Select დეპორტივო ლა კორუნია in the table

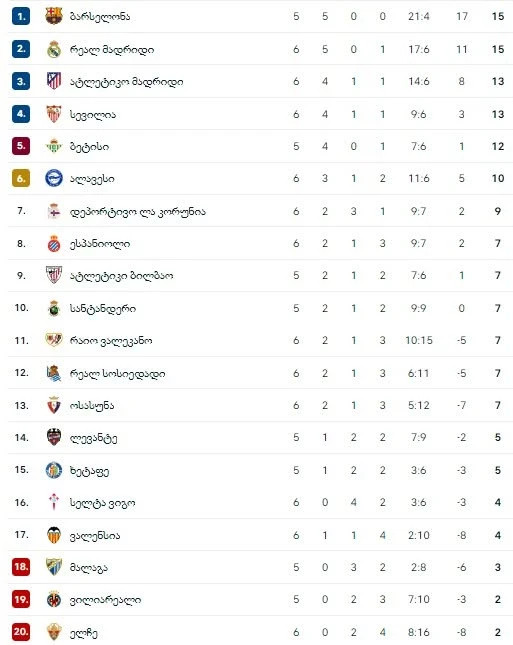click(x=260, y=211)
